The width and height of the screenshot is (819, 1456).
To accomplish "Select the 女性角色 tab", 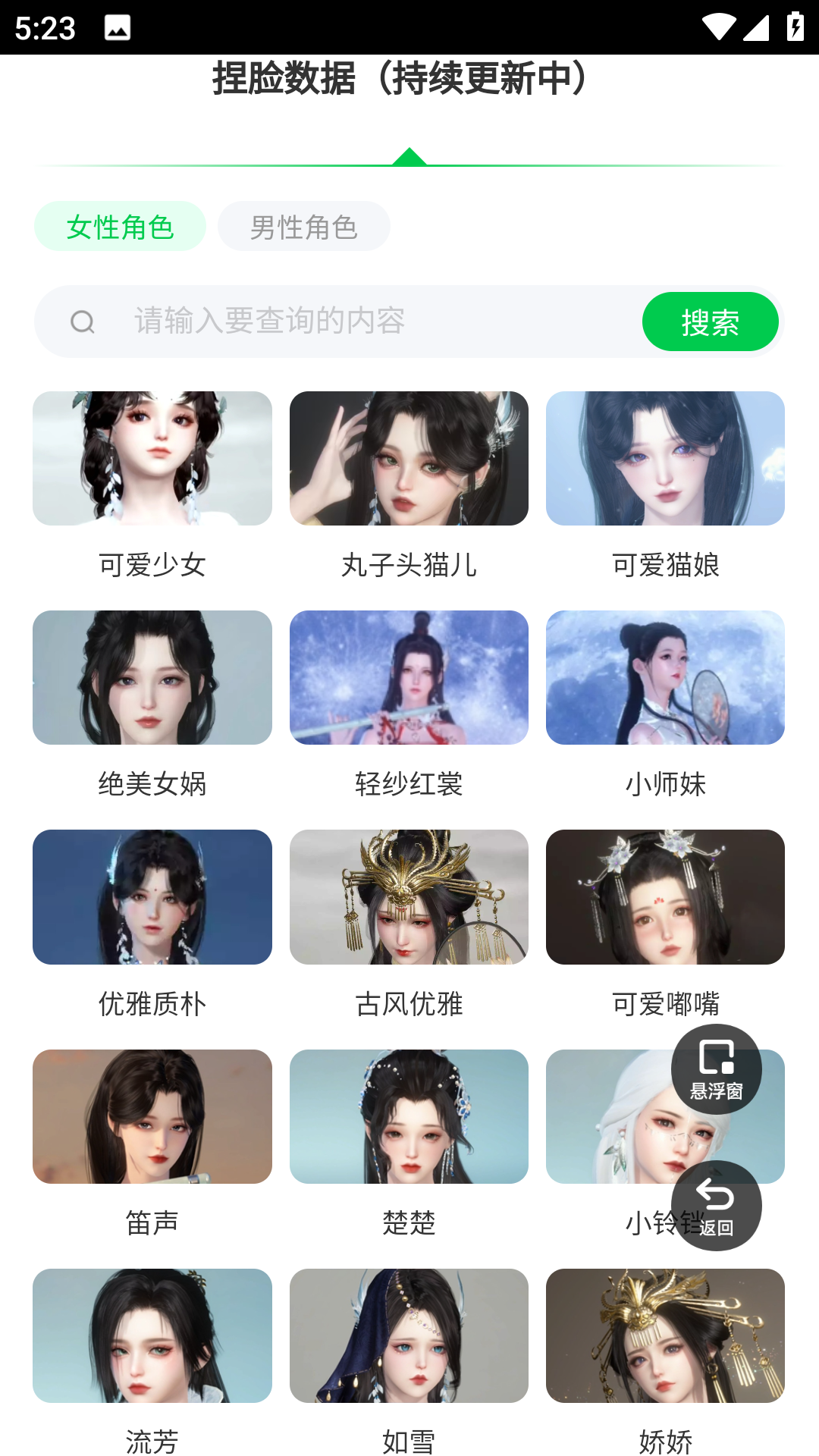I will point(120,227).
